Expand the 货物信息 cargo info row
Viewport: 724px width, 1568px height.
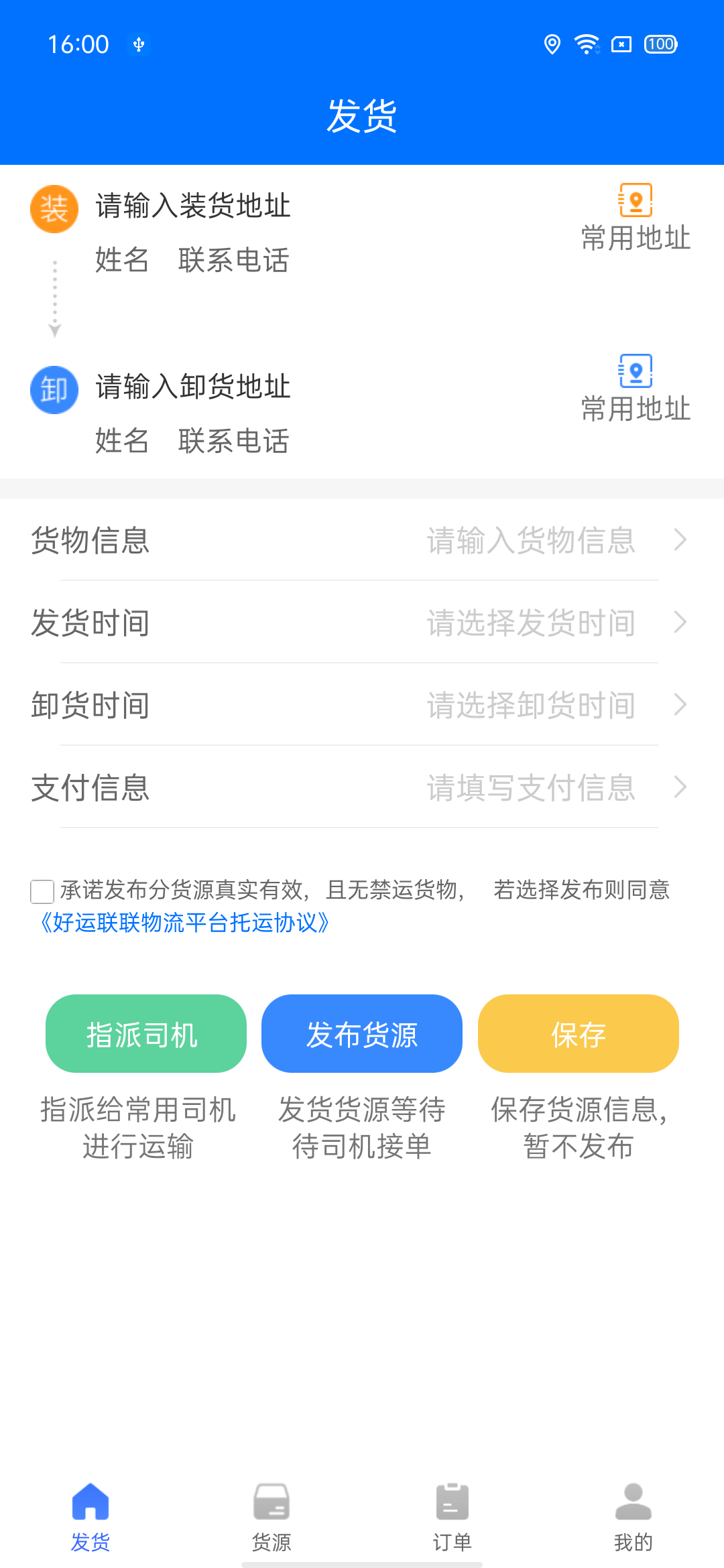tap(362, 541)
